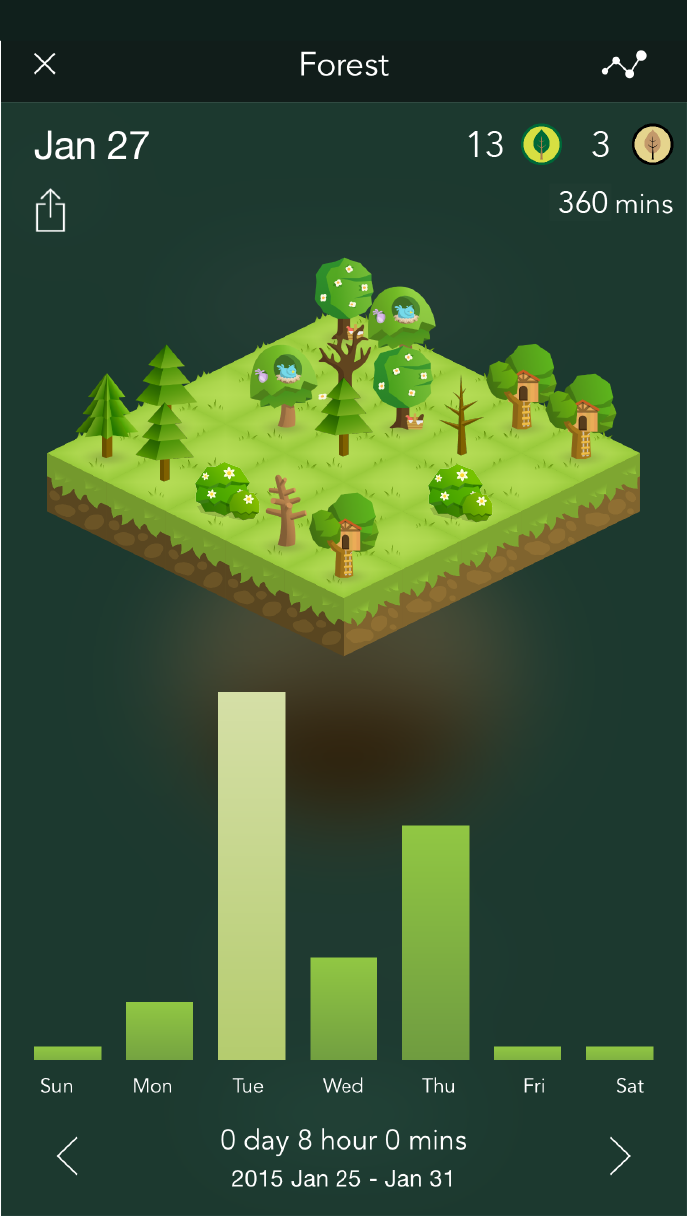687x1216 pixels.
Task: Select the Mon bar in the chart
Action: [x=159, y=1031]
